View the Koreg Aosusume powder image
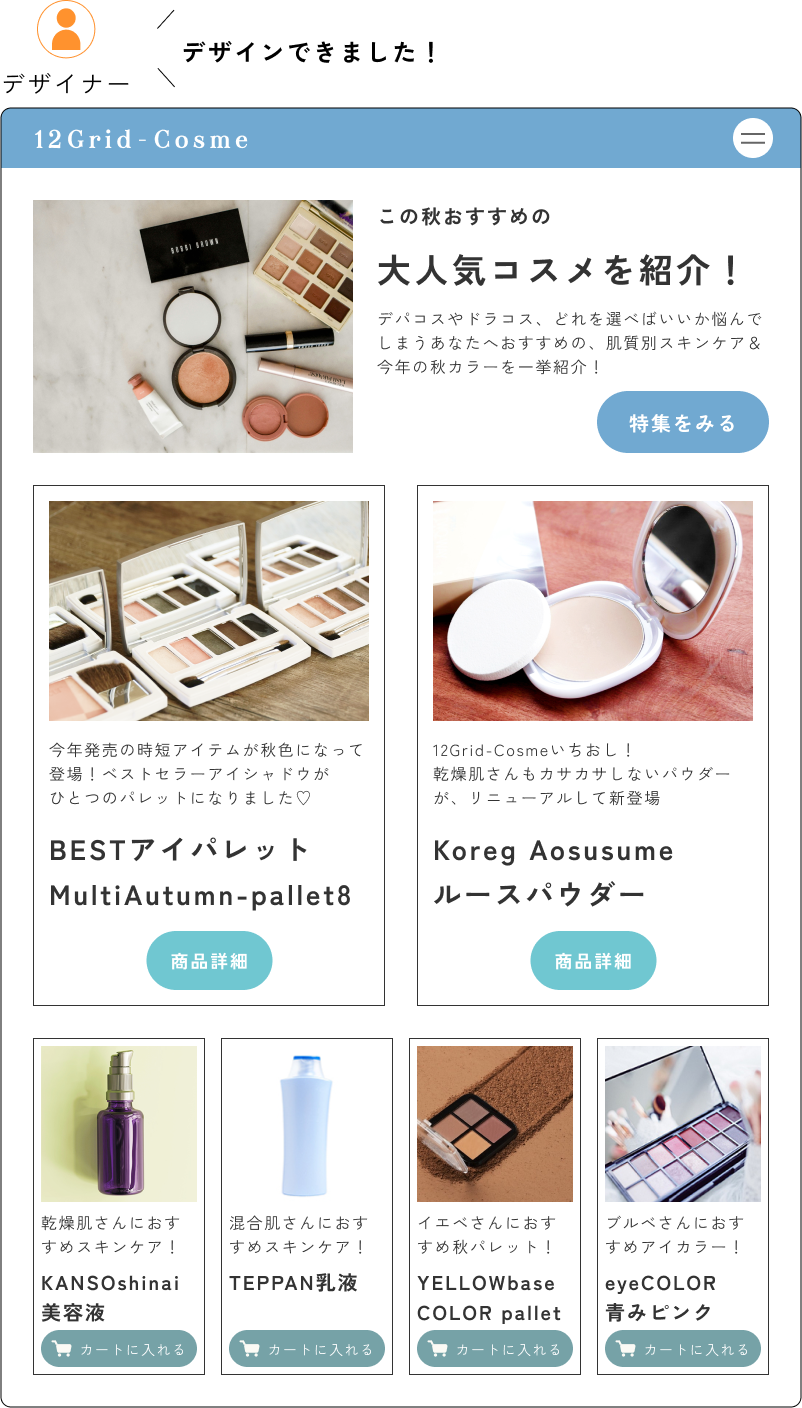This screenshot has width=802, height=1408. tap(593, 610)
